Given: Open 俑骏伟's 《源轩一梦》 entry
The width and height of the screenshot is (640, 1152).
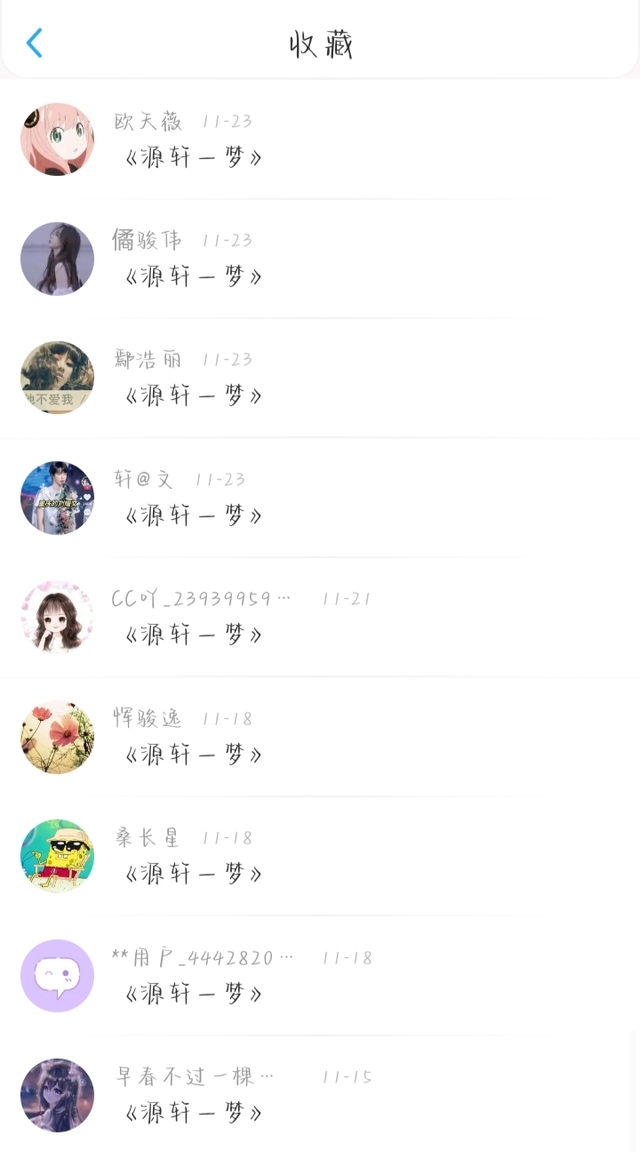Looking at the screenshot, I should tap(194, 276).
